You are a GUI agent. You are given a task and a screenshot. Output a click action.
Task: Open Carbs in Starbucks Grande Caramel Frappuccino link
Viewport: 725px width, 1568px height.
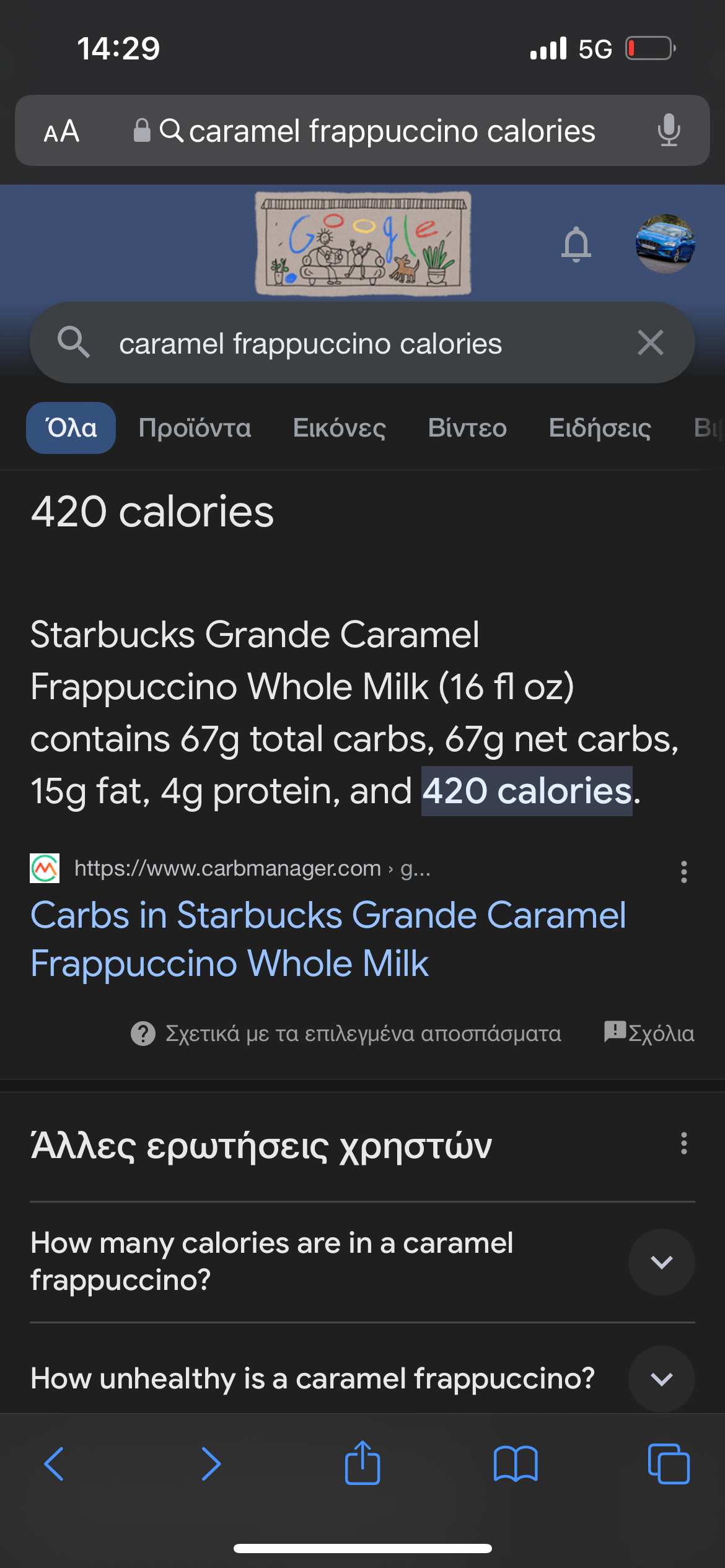328,939
